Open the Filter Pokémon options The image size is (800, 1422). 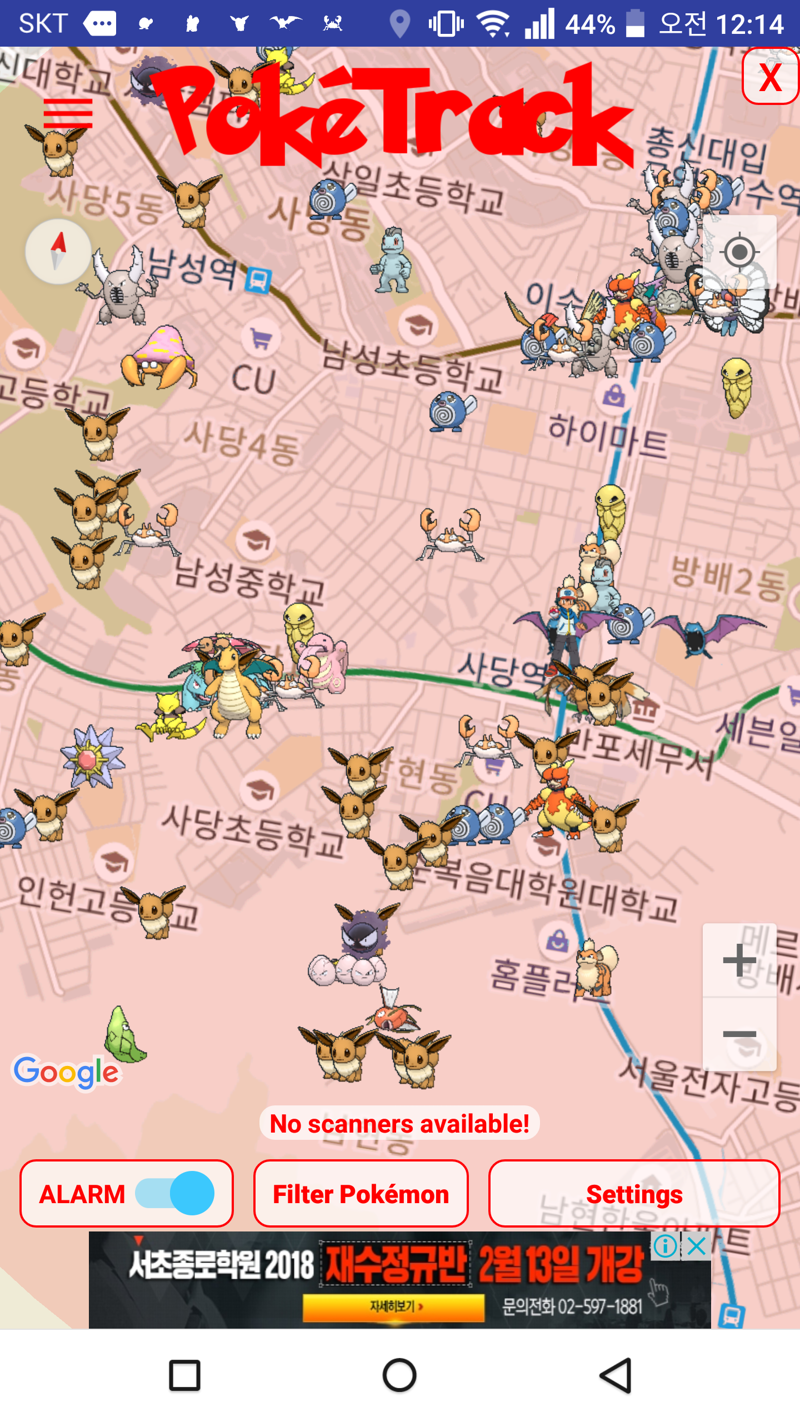(x=361, y=1193)
